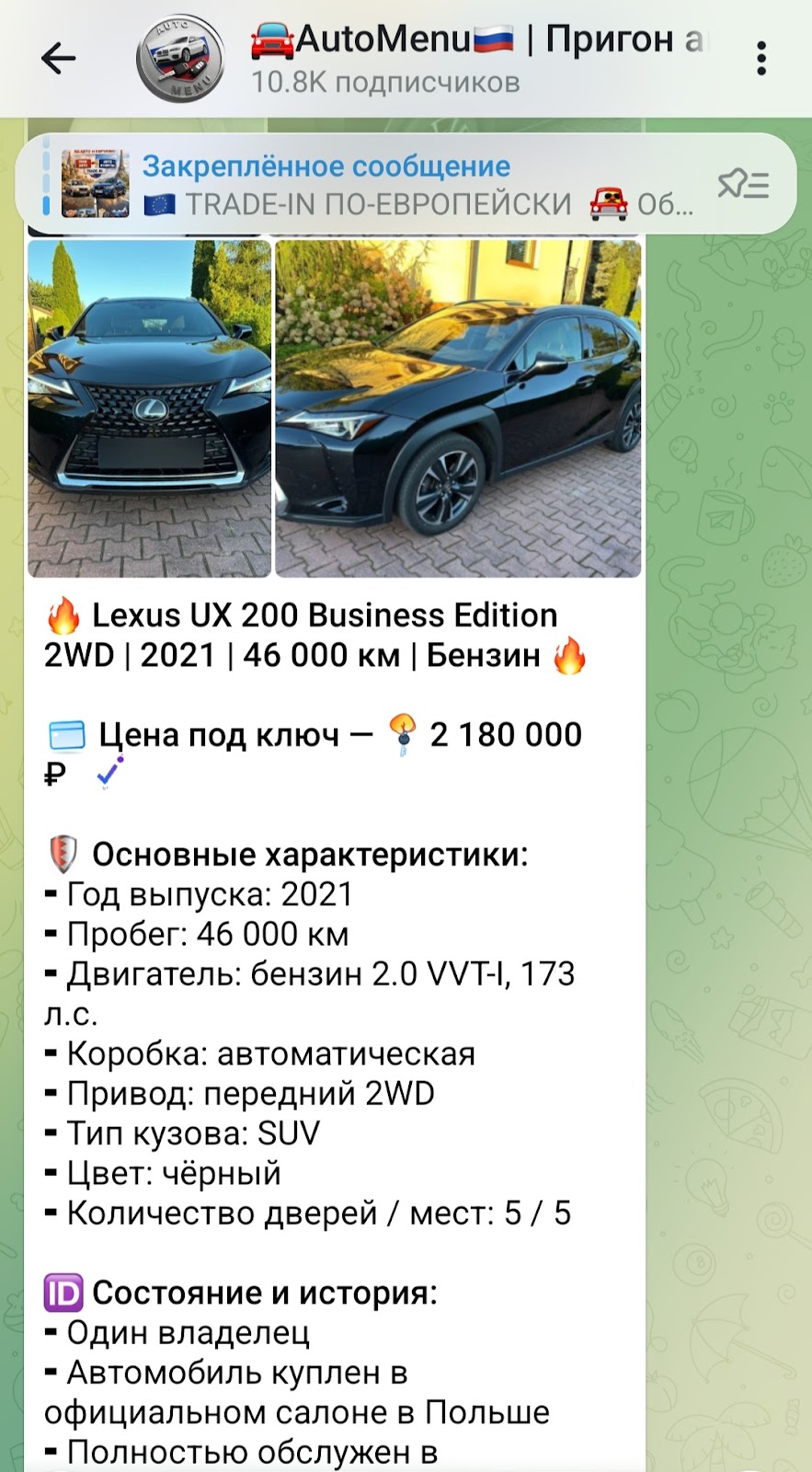Go back from the AutoMenu channel
The width and height of the screenshot is (812, 1472).
click(x=59, y=59)
